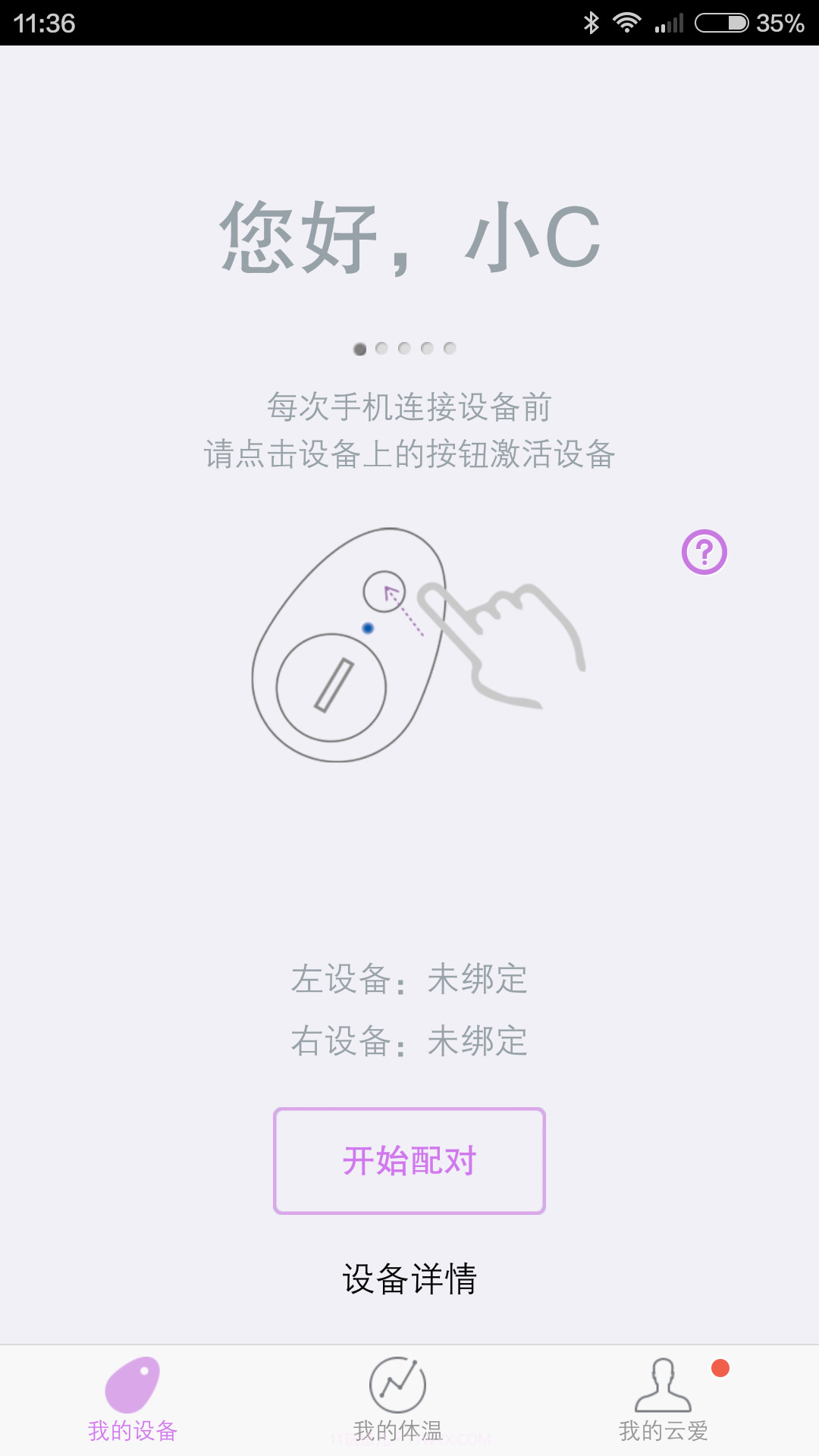This screenshot has width=819, height=1456.
Task: Select the third carousel page dot
Action: tap(404, 349)
